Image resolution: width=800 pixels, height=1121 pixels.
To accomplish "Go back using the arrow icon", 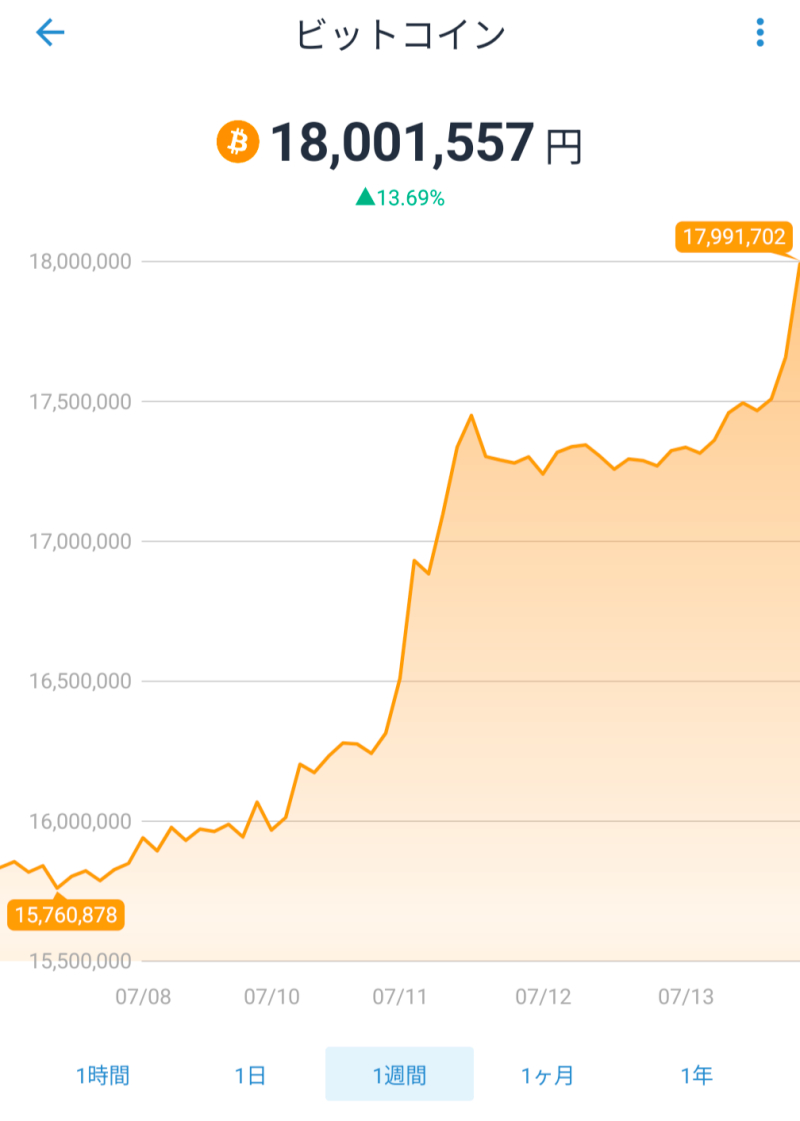I will click(x=50, y=33).
